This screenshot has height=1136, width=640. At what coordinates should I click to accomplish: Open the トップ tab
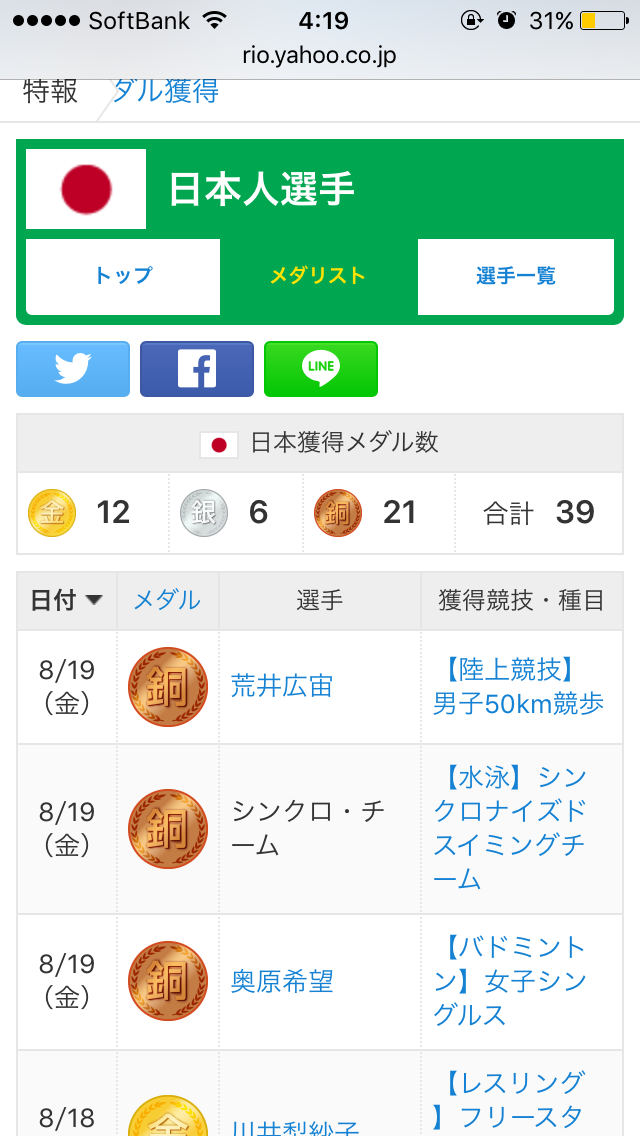[122, 276]
